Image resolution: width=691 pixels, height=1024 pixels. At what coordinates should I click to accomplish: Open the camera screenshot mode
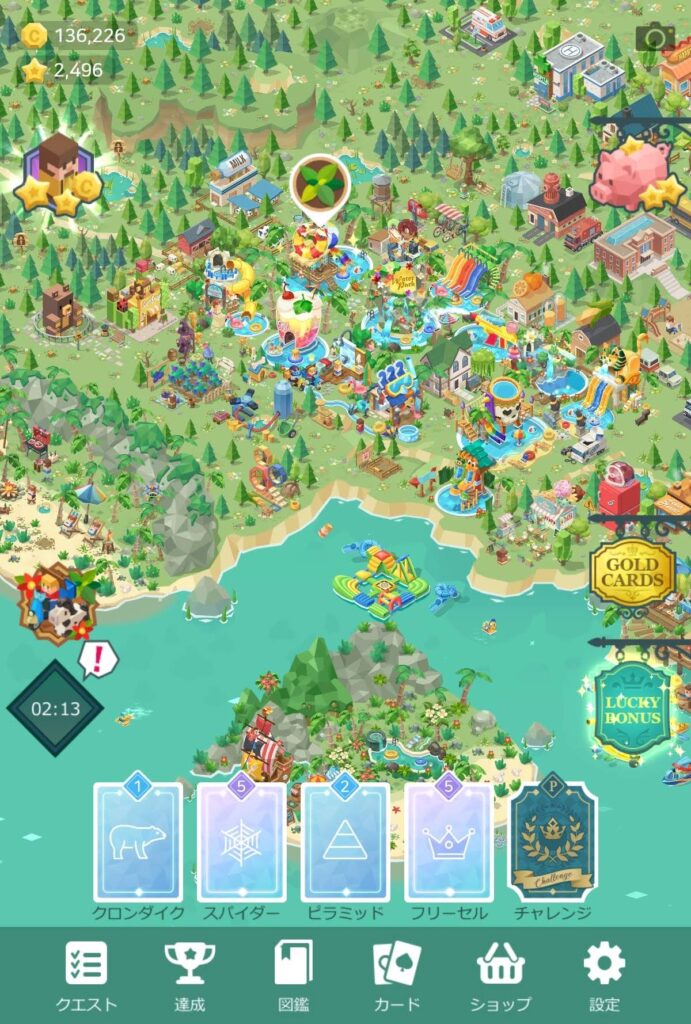[x=656, y=38]
